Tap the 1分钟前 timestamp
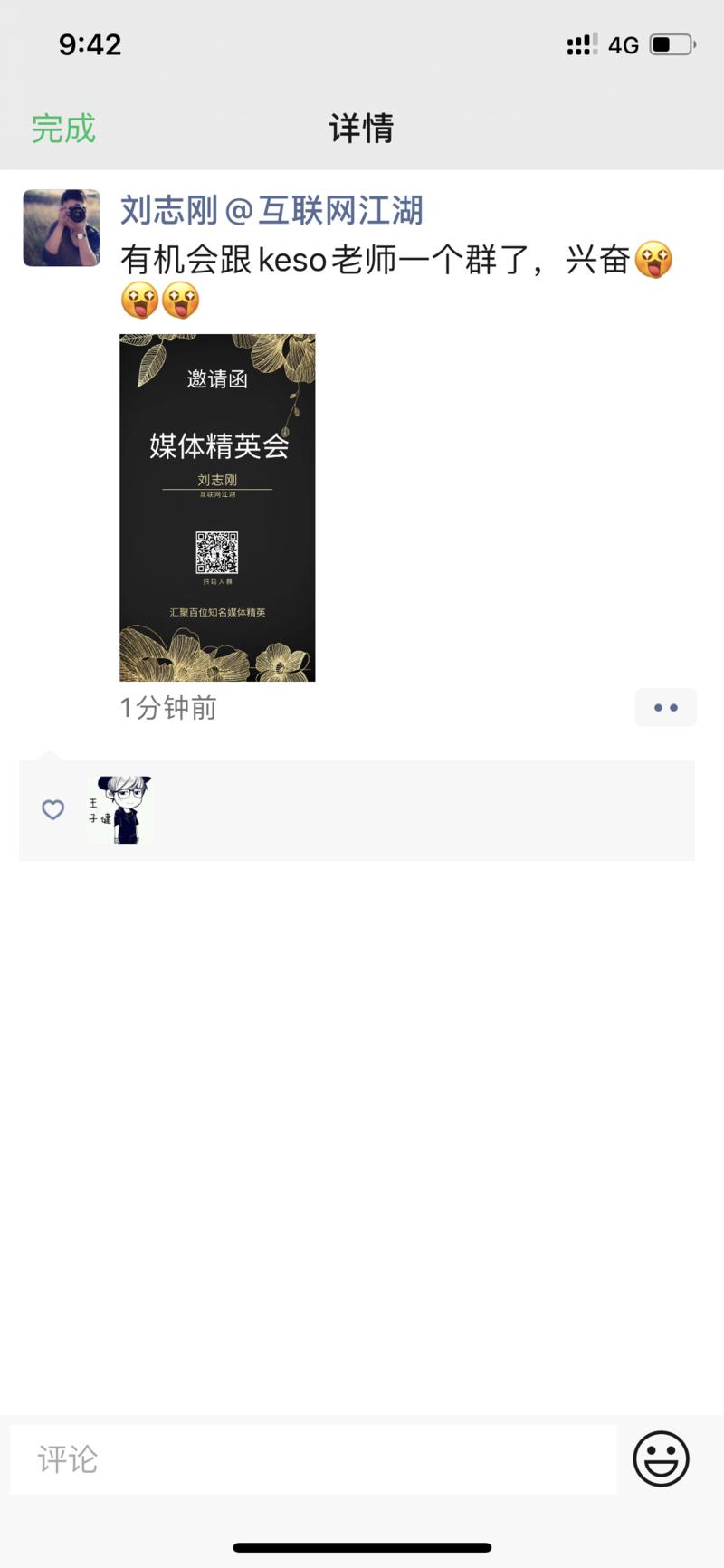This screenshot has width=724, height=1568. [167, 708]
